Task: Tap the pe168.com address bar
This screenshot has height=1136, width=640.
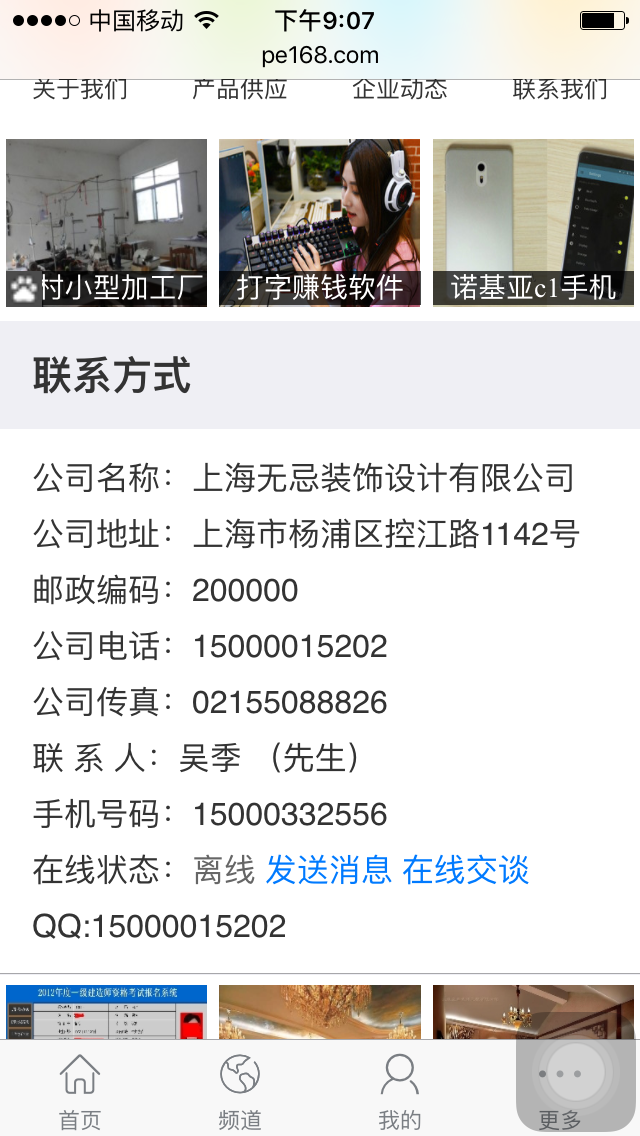Action: pos(320,55)
